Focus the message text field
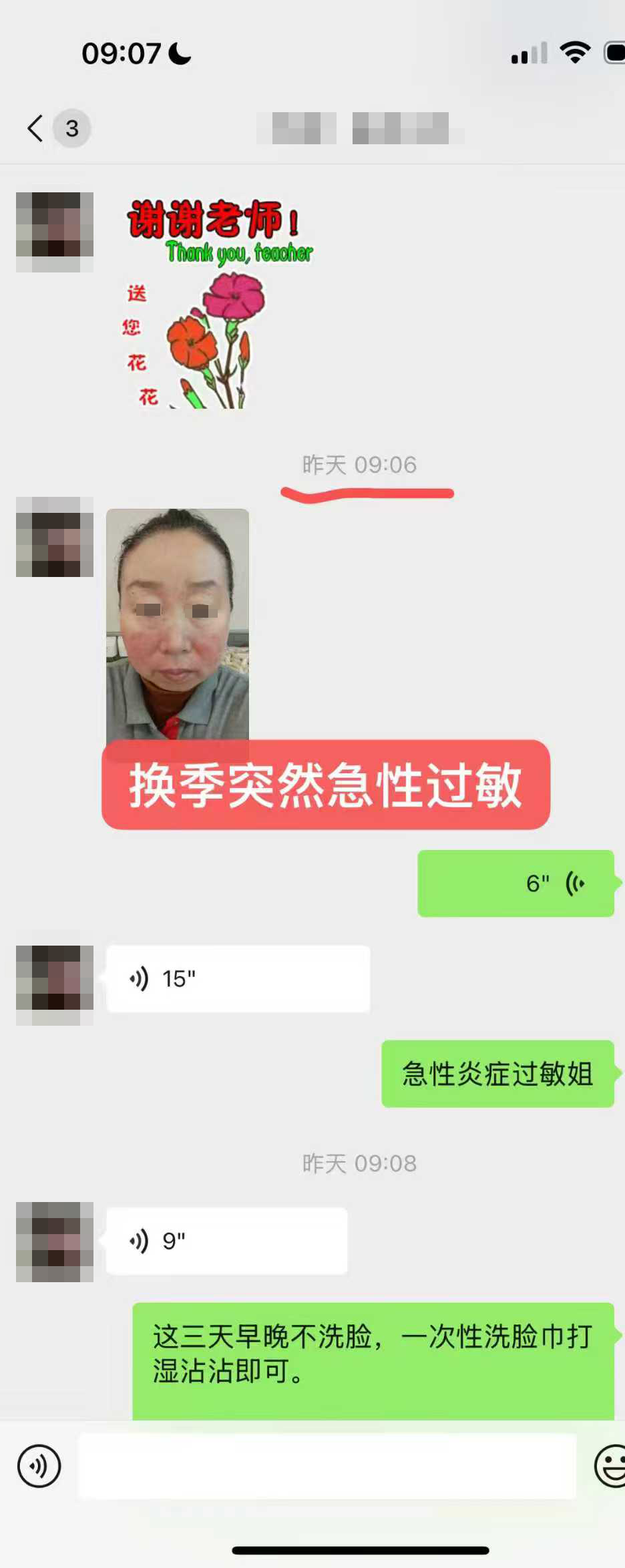This screenshot has width=625, height=1568. click(327, 1466)
